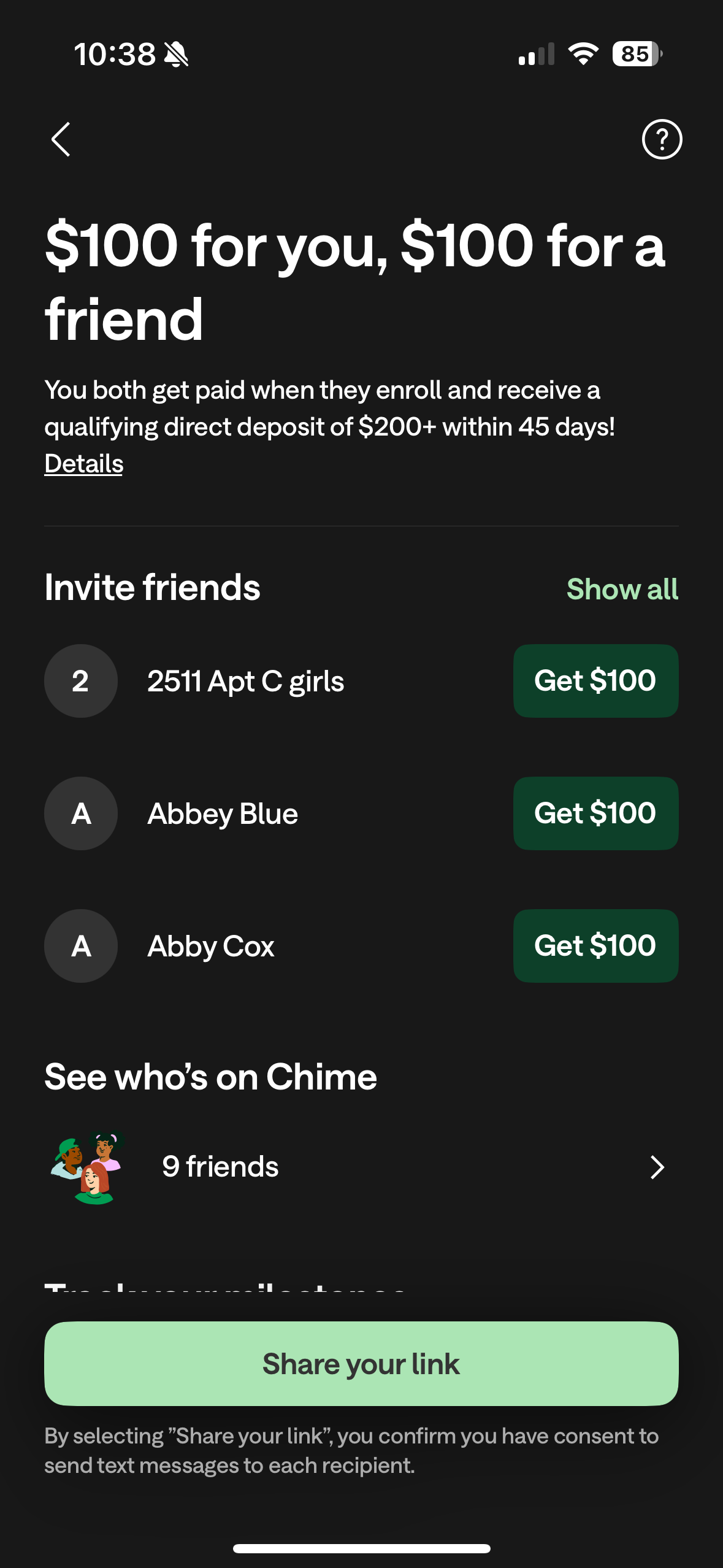Tap Get $100 next to Abby Cox
Screen dimensions: 723x1568
tap(595, 945)
